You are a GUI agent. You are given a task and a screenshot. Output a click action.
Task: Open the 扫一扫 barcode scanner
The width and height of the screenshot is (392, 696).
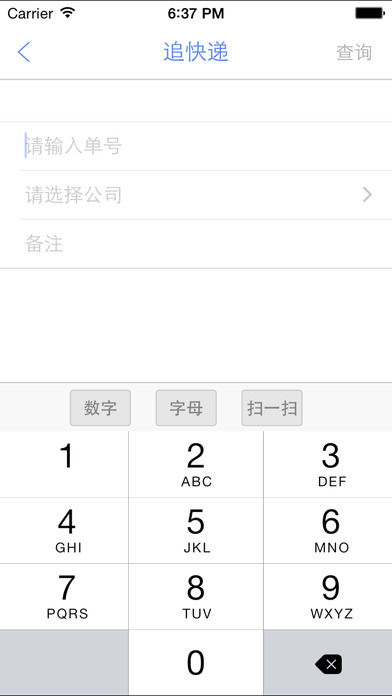(x=272, y=408)
